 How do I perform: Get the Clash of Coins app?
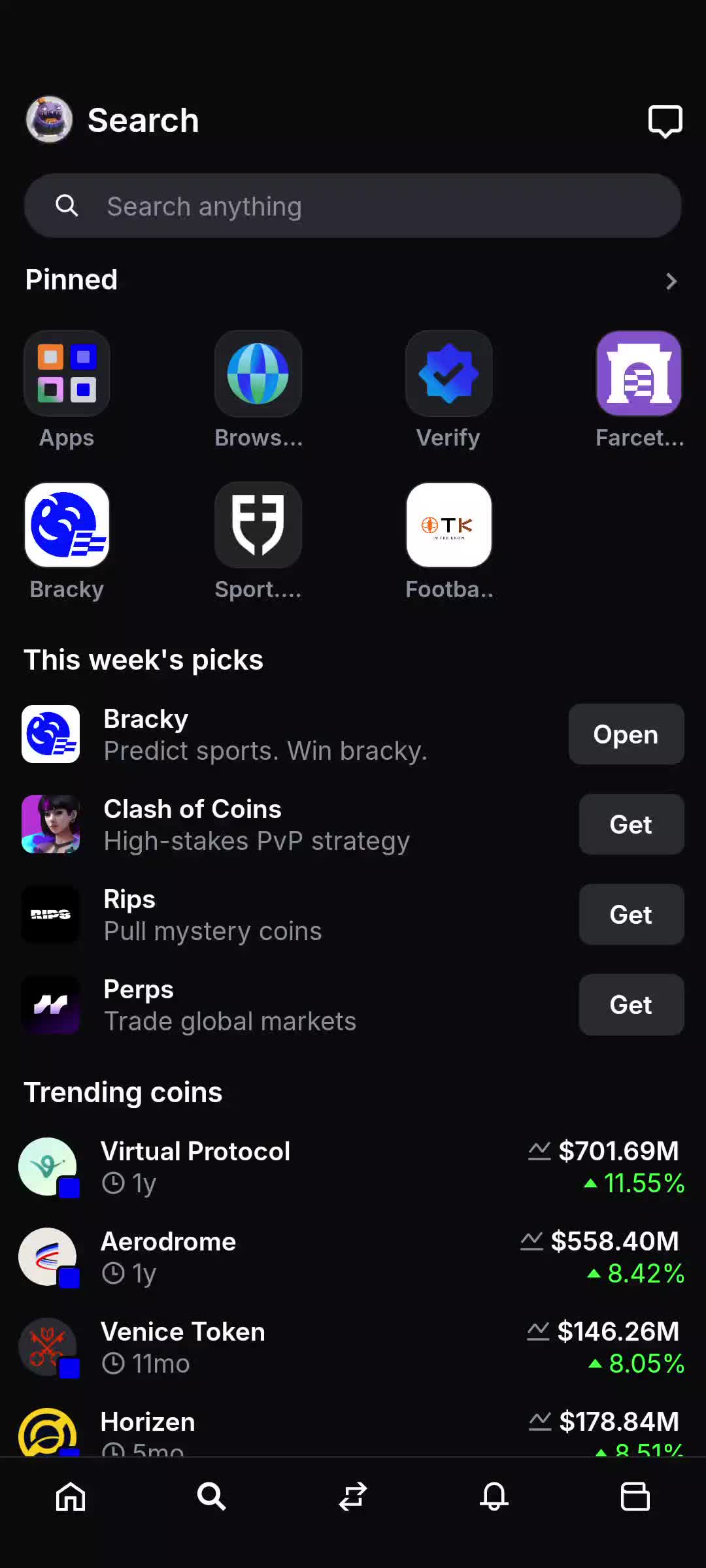click(631, 825)
